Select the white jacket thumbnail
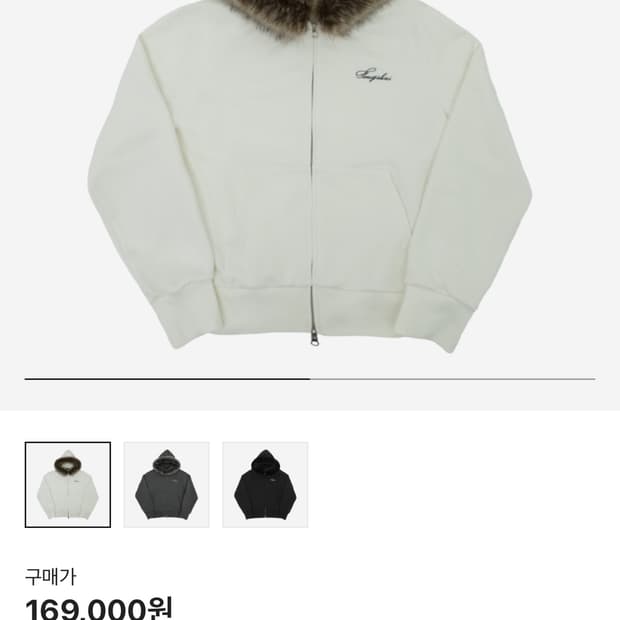Image resolution: width=620 pixels, height=620 pixels. [x=67, y=485]
